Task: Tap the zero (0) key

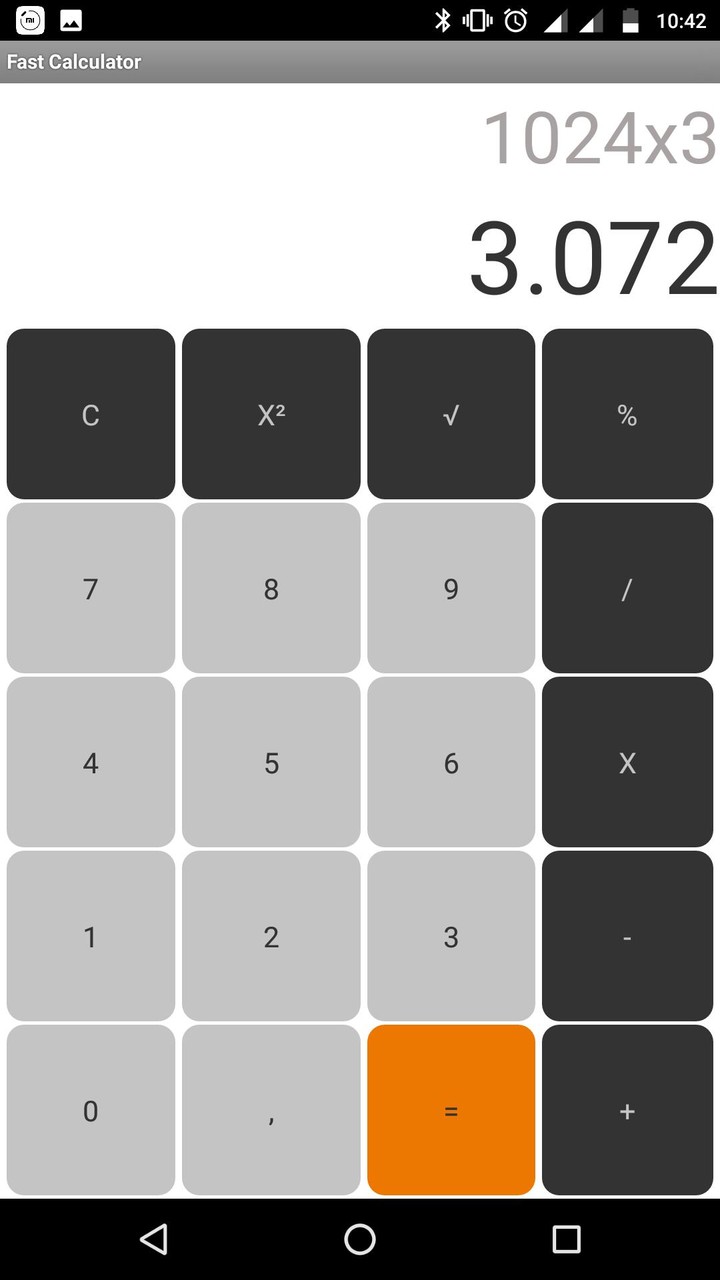Action: coord(90,1110)
